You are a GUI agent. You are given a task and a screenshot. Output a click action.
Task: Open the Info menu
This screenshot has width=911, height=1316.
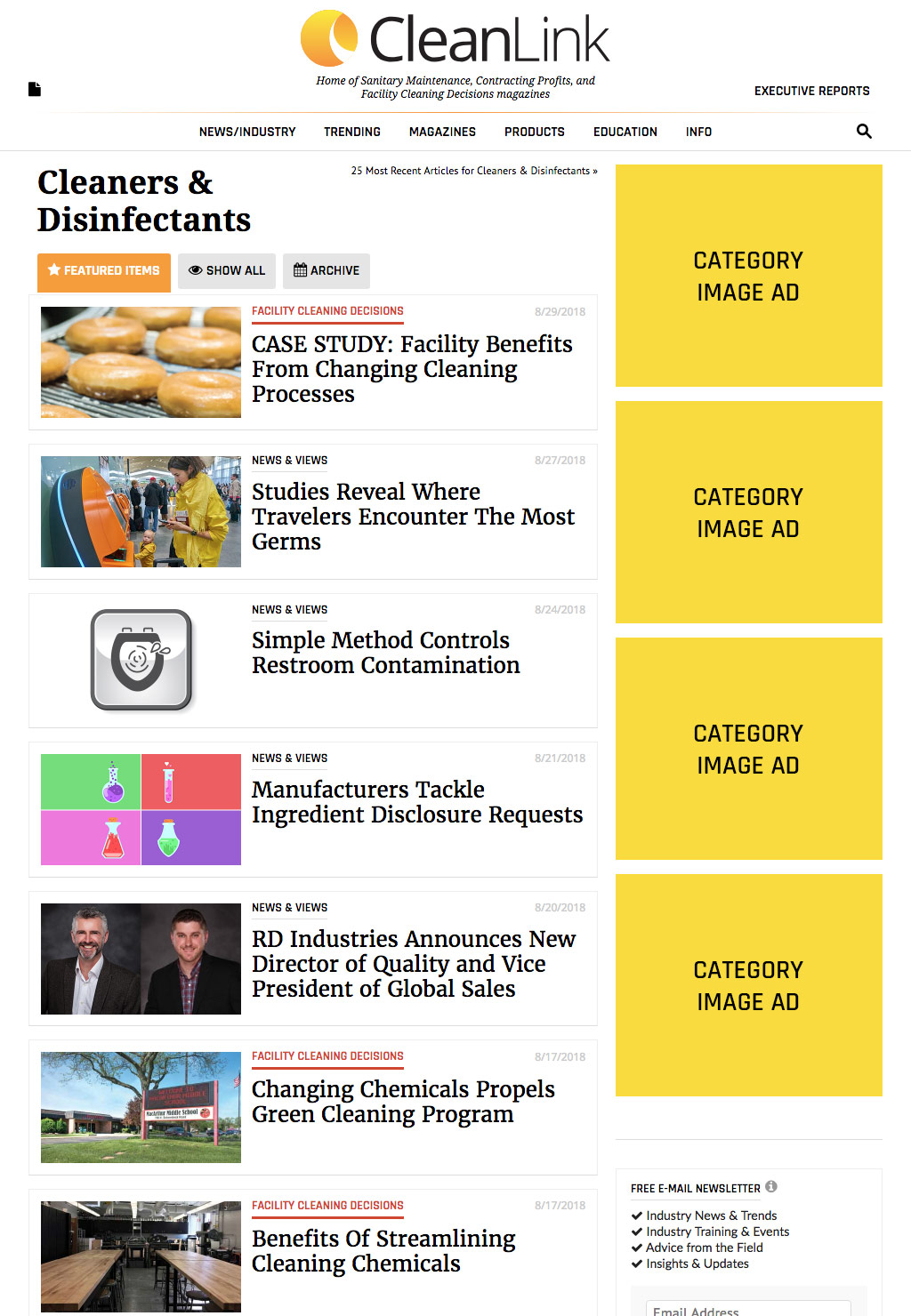pos(698,132)
